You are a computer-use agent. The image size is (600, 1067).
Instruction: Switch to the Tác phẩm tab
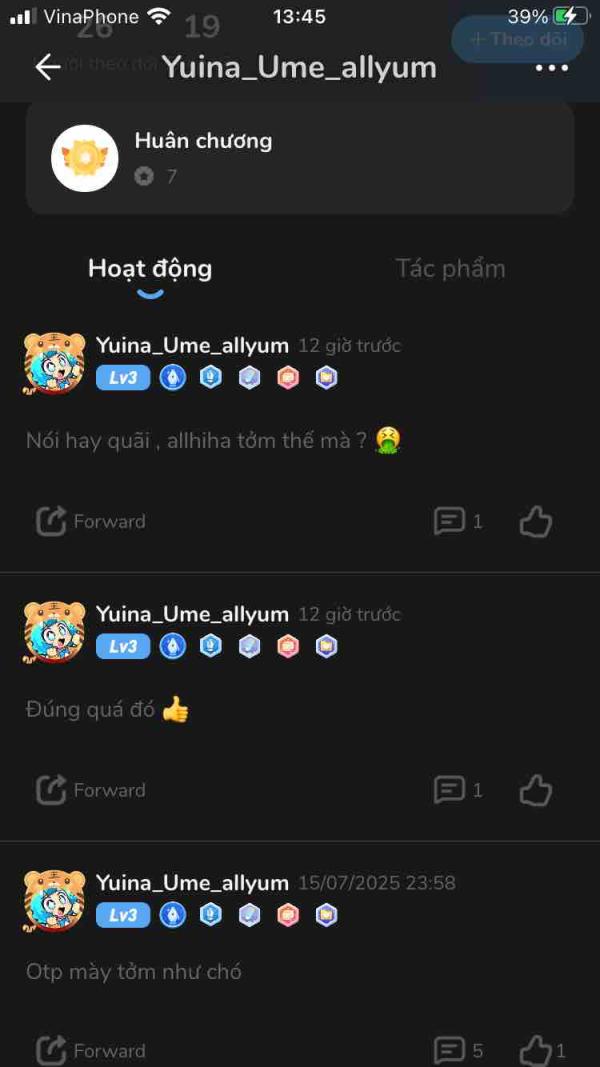[450, 269]
